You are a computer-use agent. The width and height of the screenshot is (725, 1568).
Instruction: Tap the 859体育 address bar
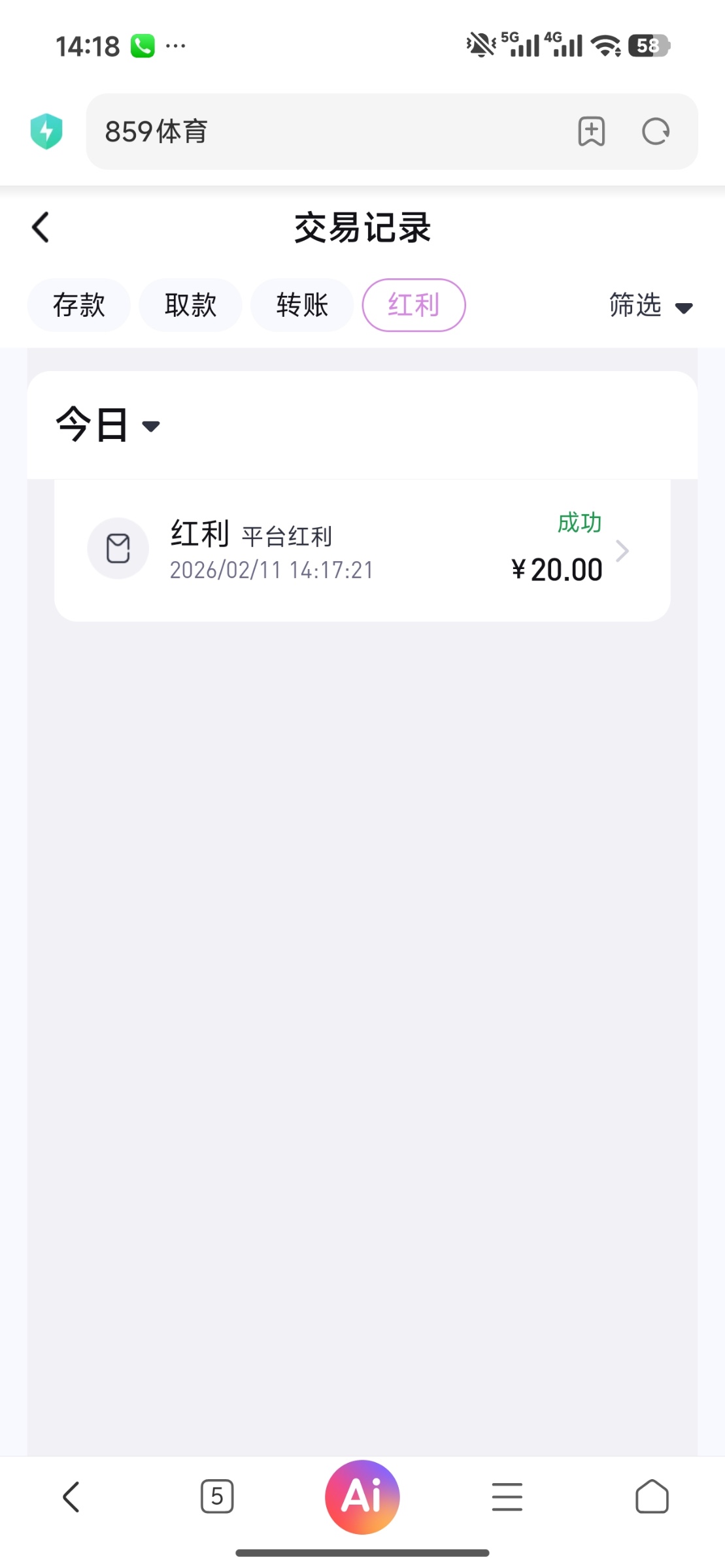coord(327,131)
